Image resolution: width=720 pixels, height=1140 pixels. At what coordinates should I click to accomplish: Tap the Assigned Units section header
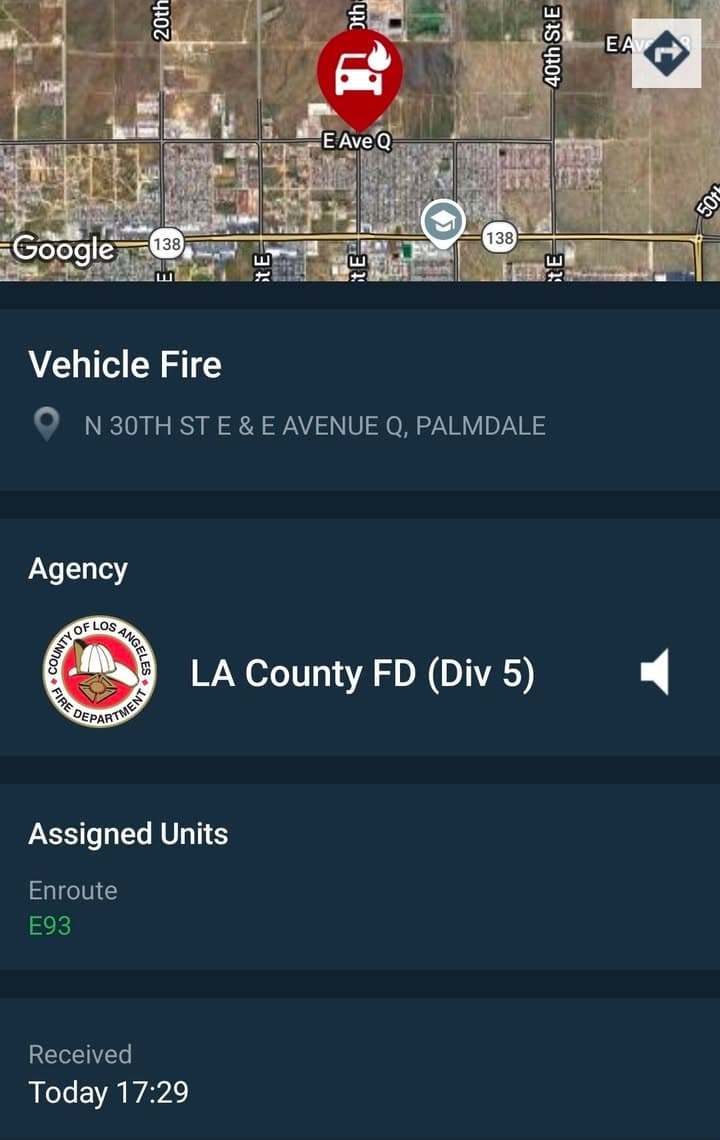[x=129, y=834]
